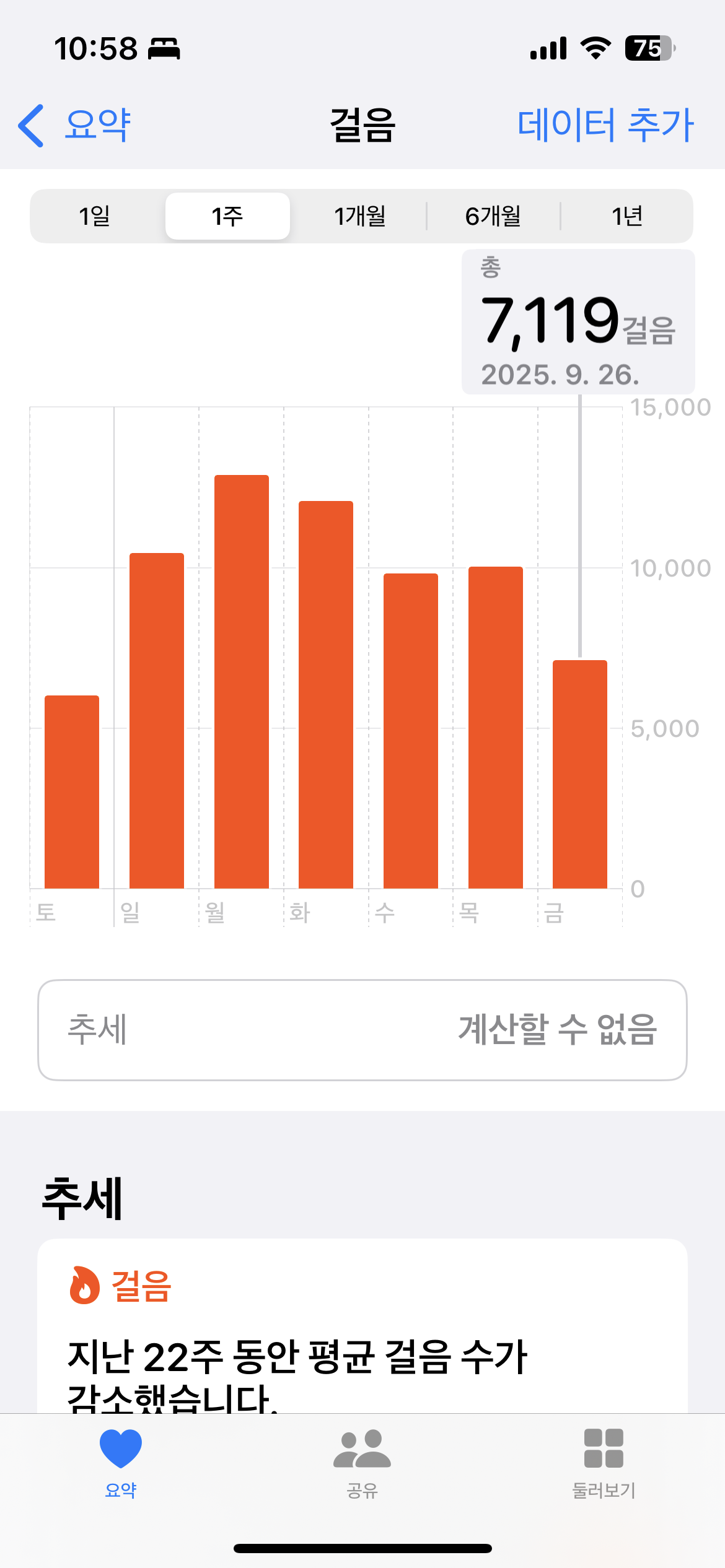Screen dimensions: 725x1568
Task: Tap the Wednesday (수) bar
Action: [411, 731]
